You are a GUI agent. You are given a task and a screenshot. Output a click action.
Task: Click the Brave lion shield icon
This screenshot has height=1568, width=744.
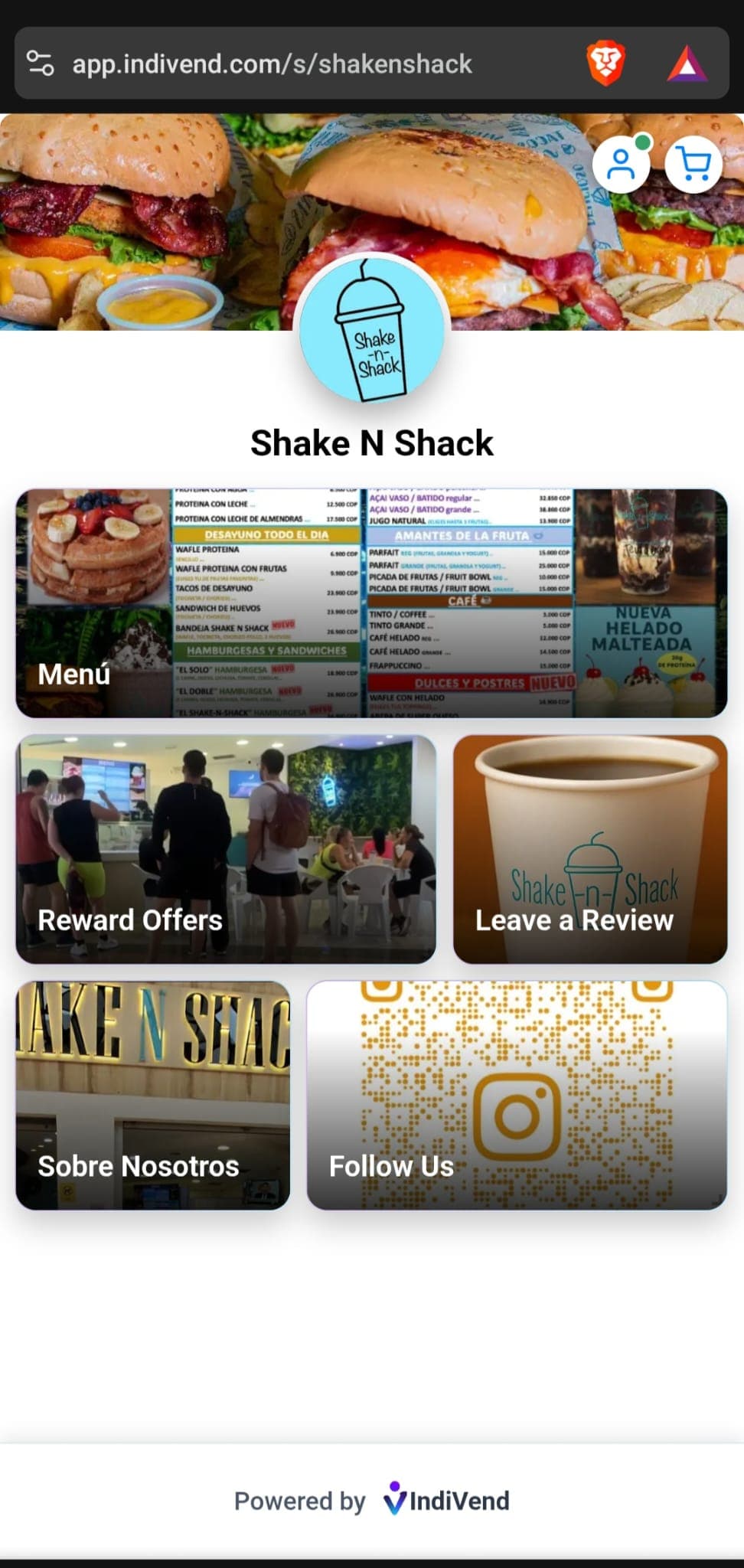pos(605,63)
